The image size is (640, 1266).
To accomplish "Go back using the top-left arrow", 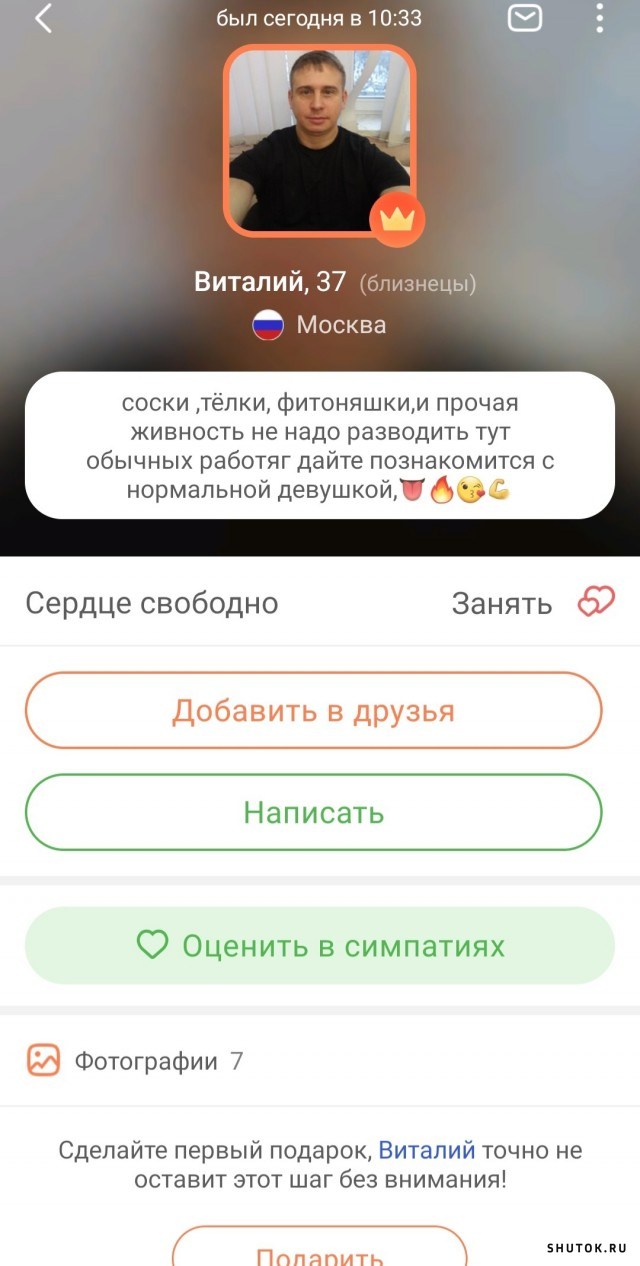I will (43, 18).
